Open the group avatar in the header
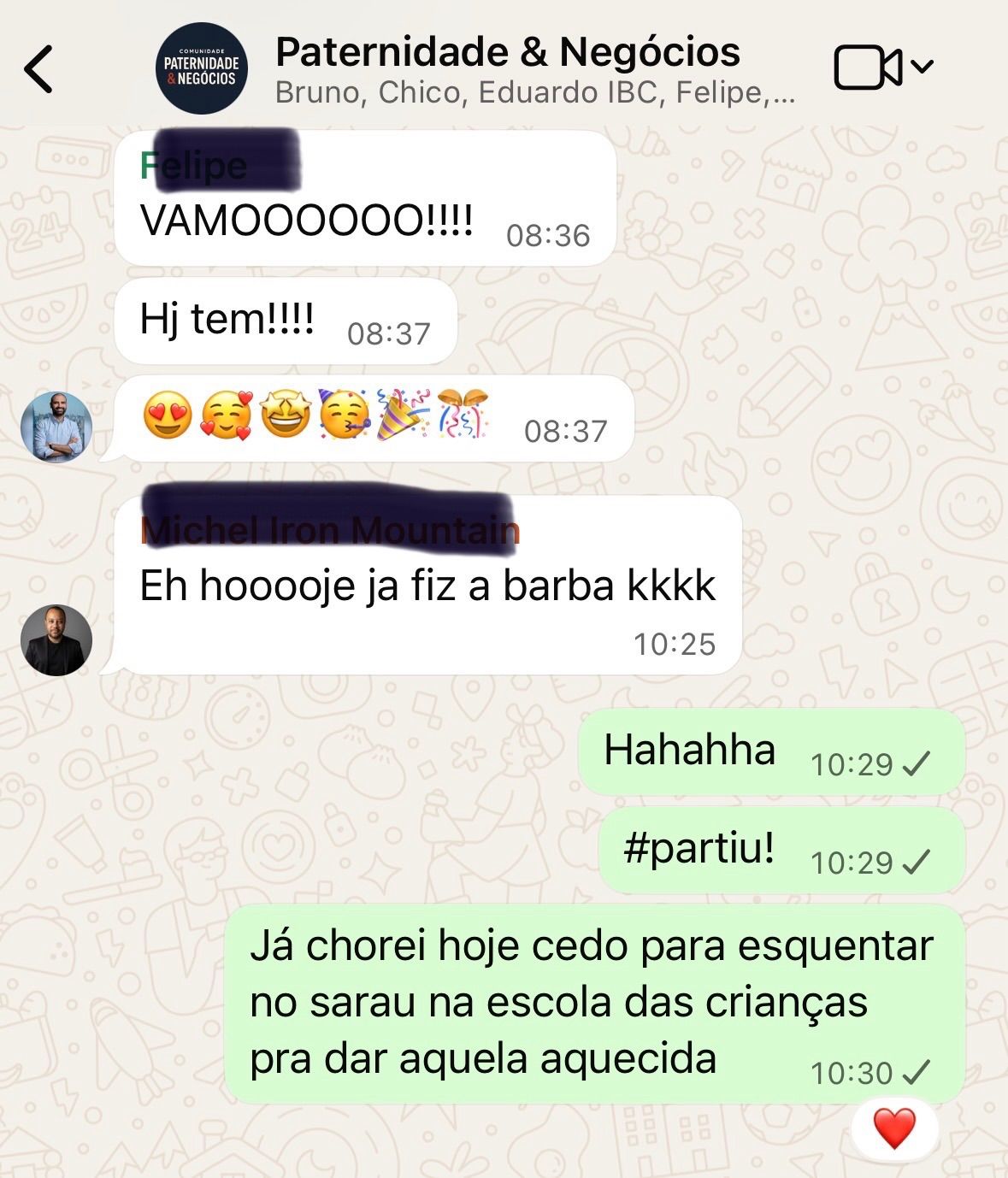The height and width of the screenshot is (1178, 1008). 202,68
